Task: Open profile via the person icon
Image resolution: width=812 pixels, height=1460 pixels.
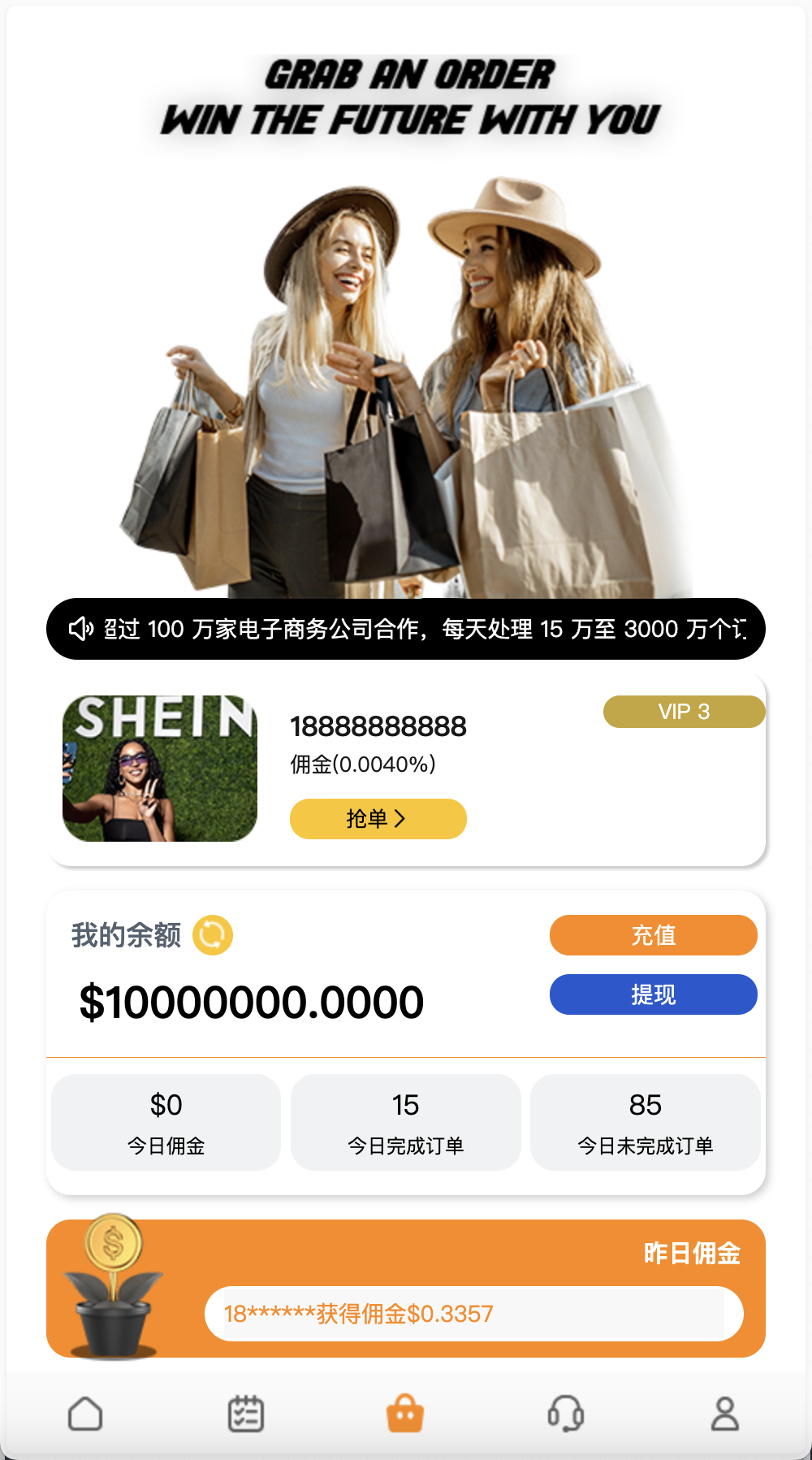Action: pos(727,1412)
